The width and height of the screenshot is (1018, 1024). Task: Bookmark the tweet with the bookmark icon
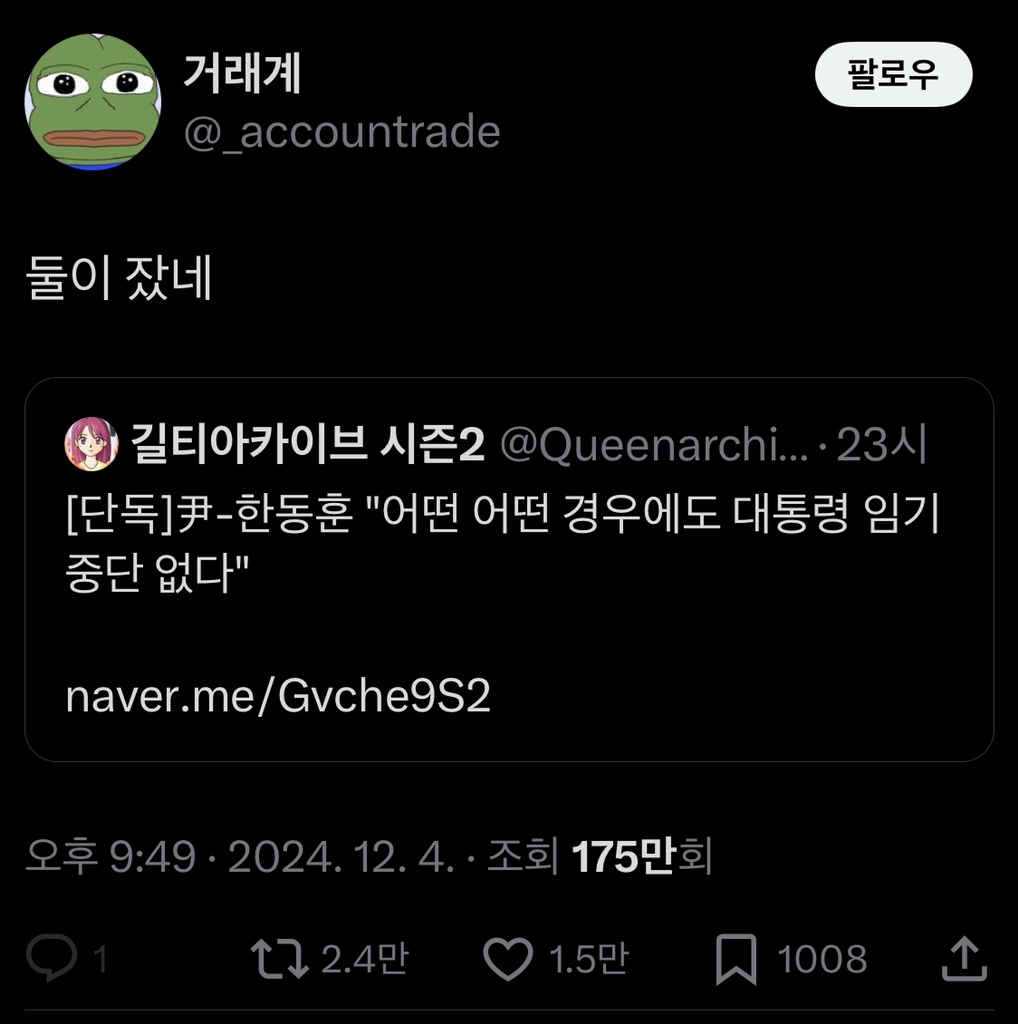(x=735, y=958)
